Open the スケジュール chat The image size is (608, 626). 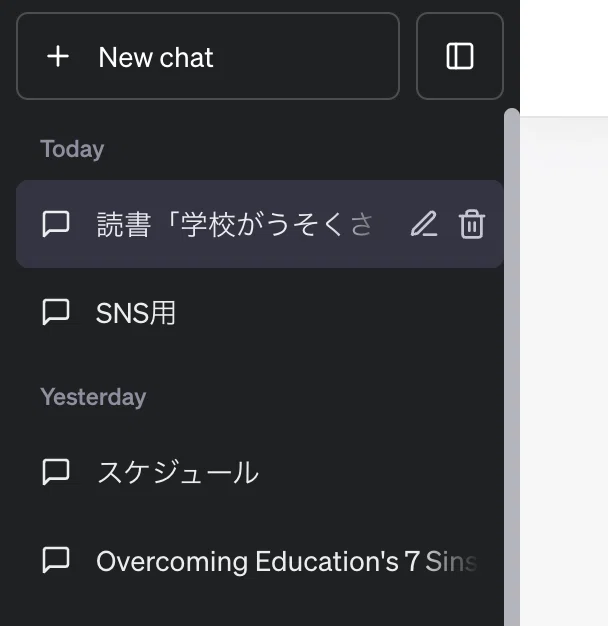tap(259, 472)
